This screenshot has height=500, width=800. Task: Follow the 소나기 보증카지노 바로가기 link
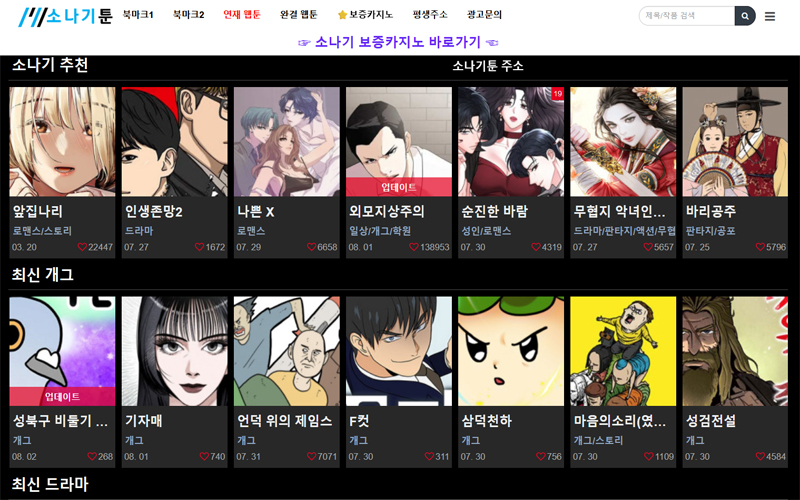tap(399, 42)
